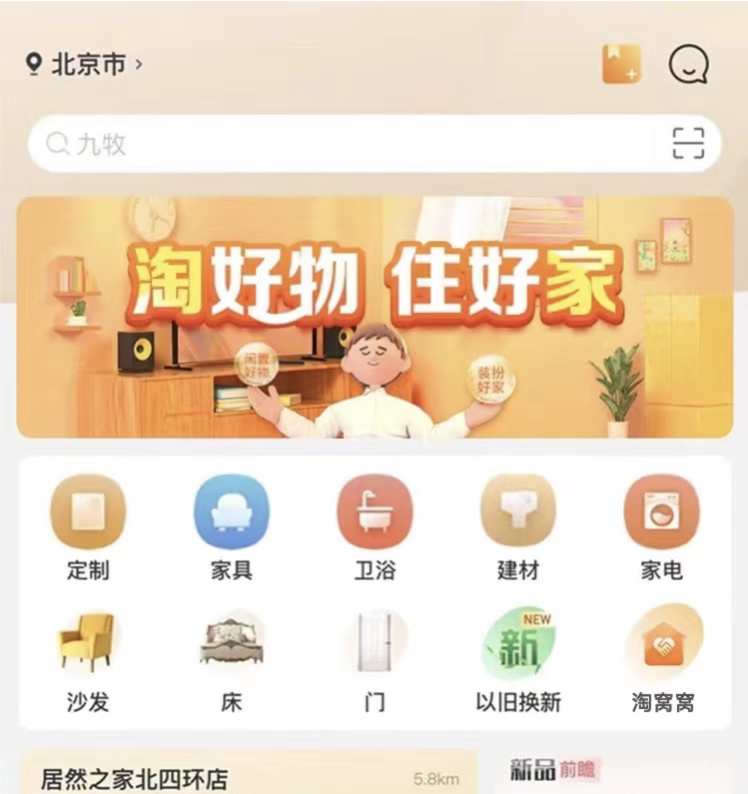
Task: Open the 门 section
Action: point(374,659)
